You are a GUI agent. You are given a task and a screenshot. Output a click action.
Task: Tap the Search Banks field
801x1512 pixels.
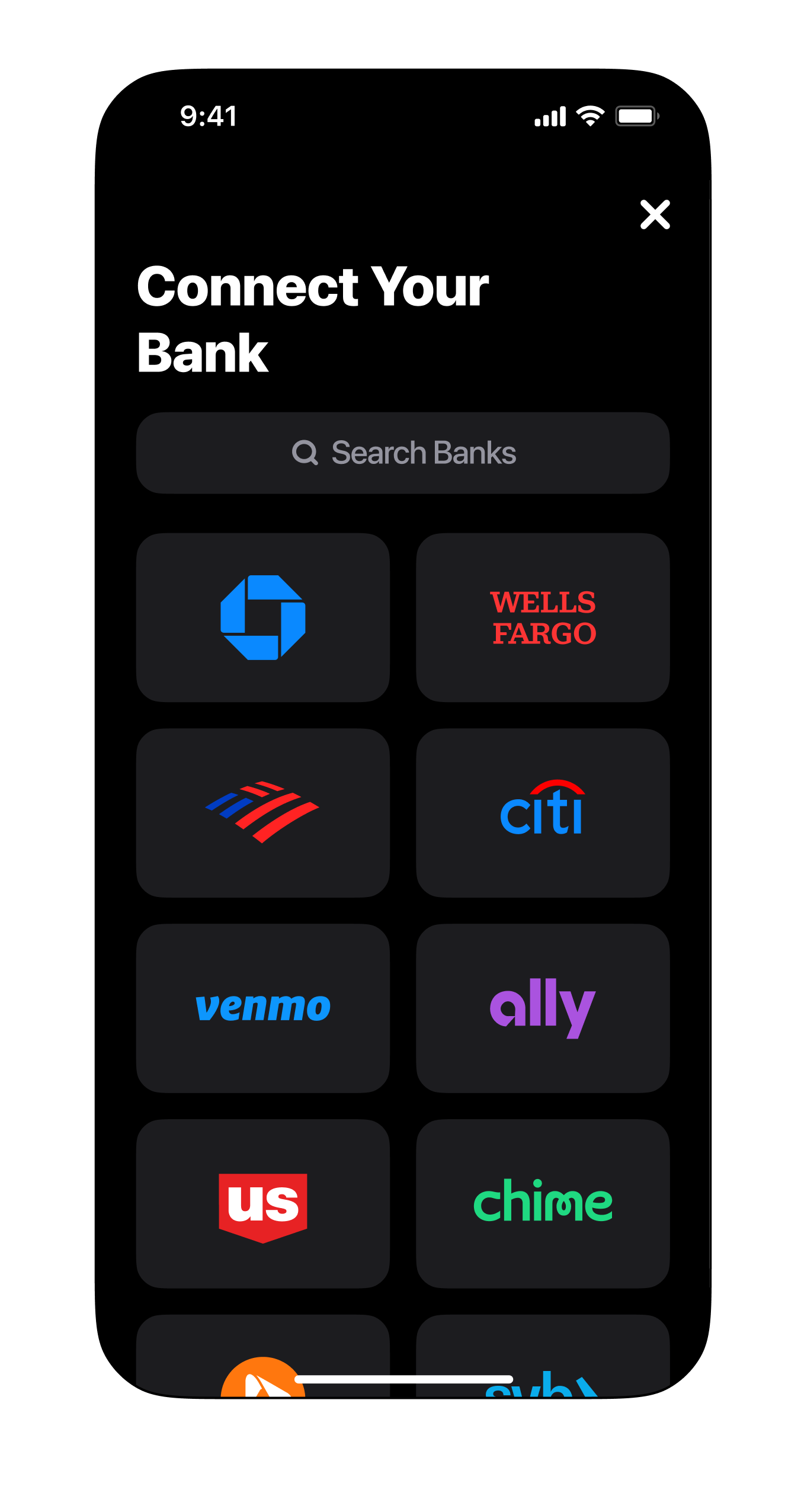point(403,453)
